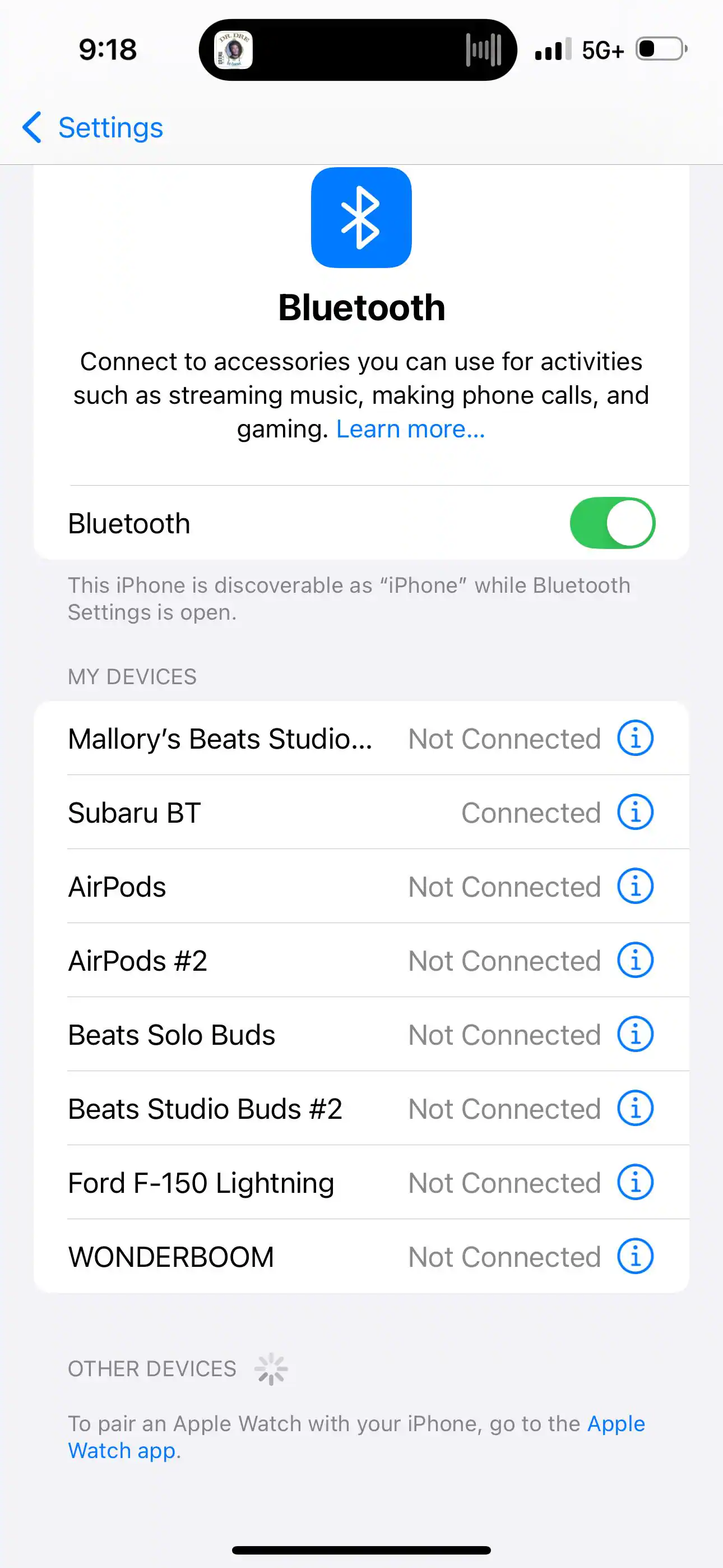This screenshot has width=723, height=1568.
Task: View info for AirPods #2
Action: coord(635,961)
